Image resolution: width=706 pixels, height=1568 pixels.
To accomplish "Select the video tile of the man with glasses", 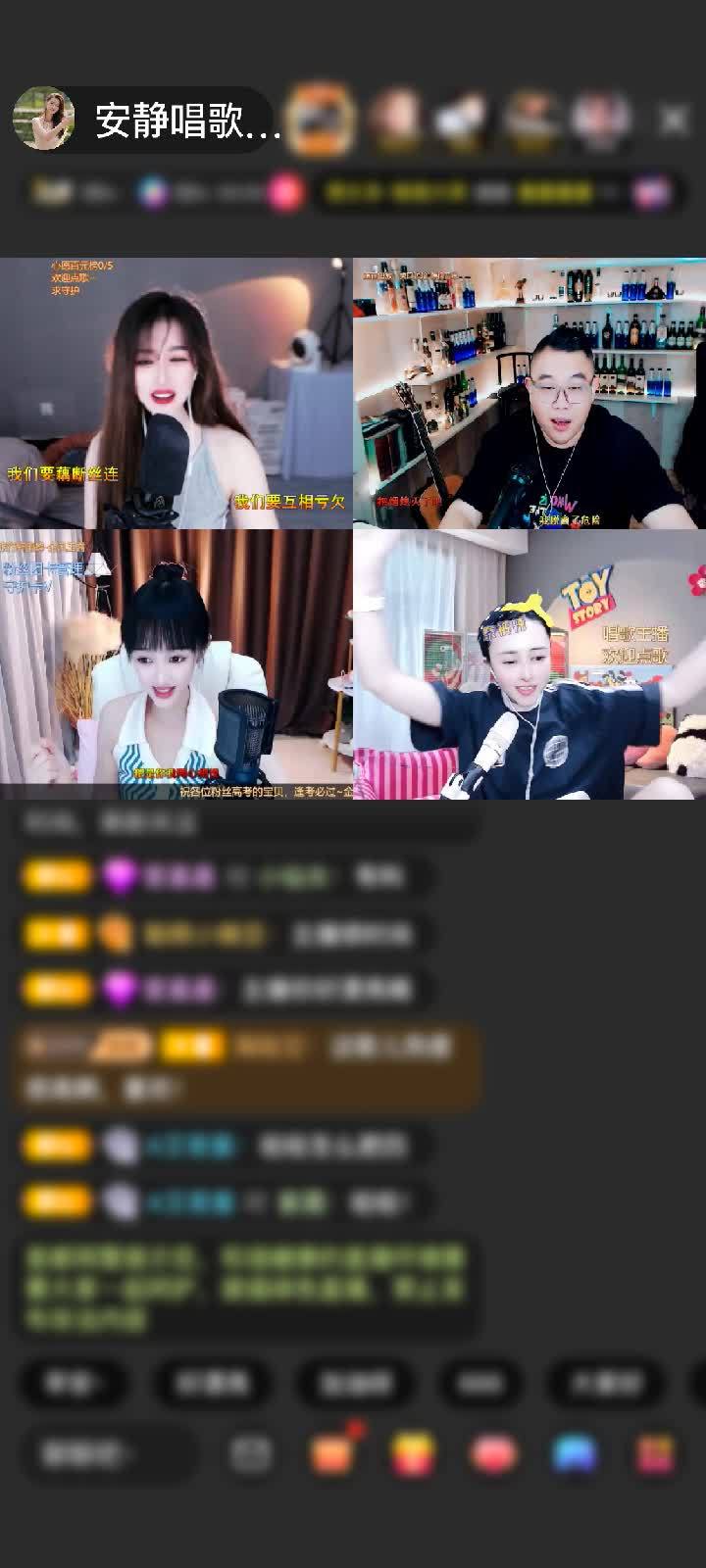I will pyautogui.click(x=529, y=394).
